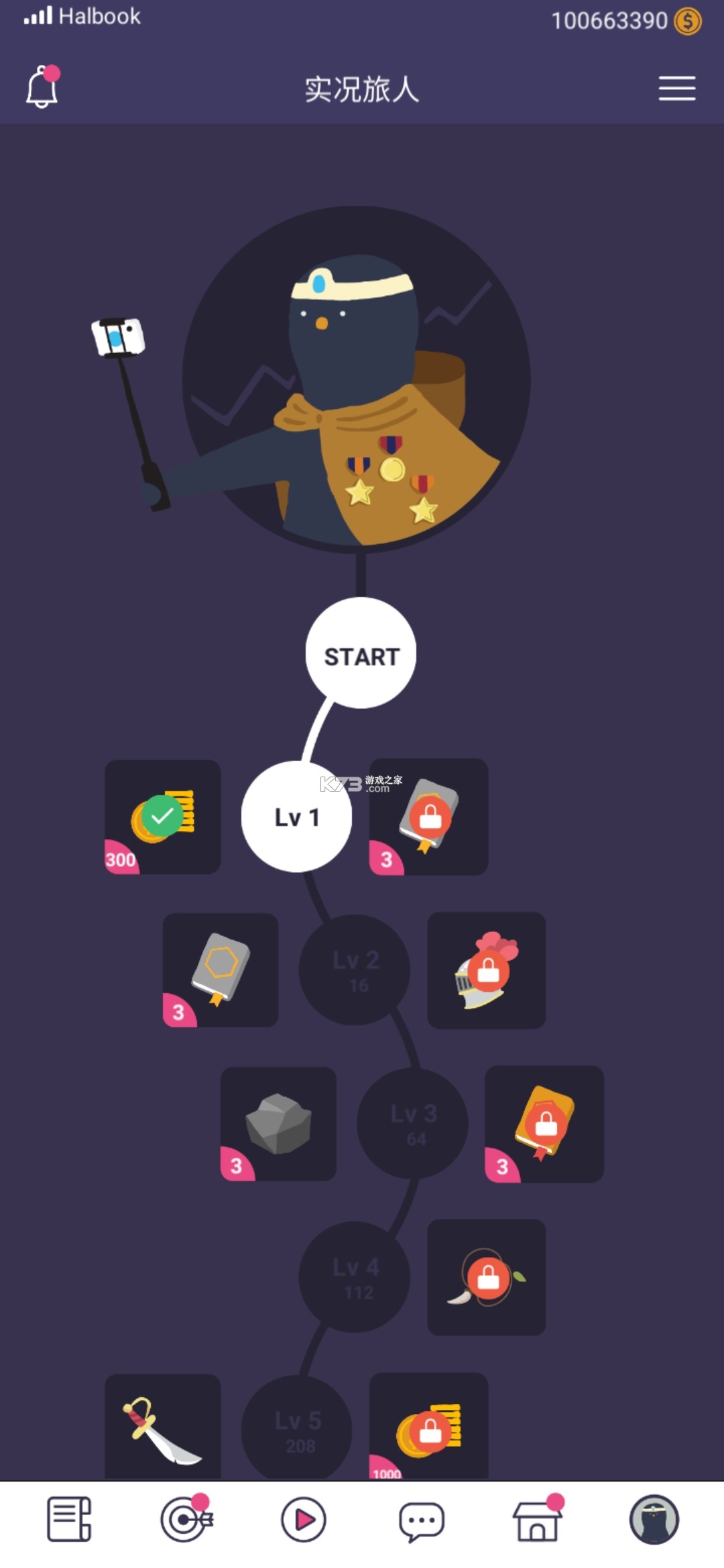Switch to the play video tab
Screen dimensions: 724x1568
[304, 1520]
